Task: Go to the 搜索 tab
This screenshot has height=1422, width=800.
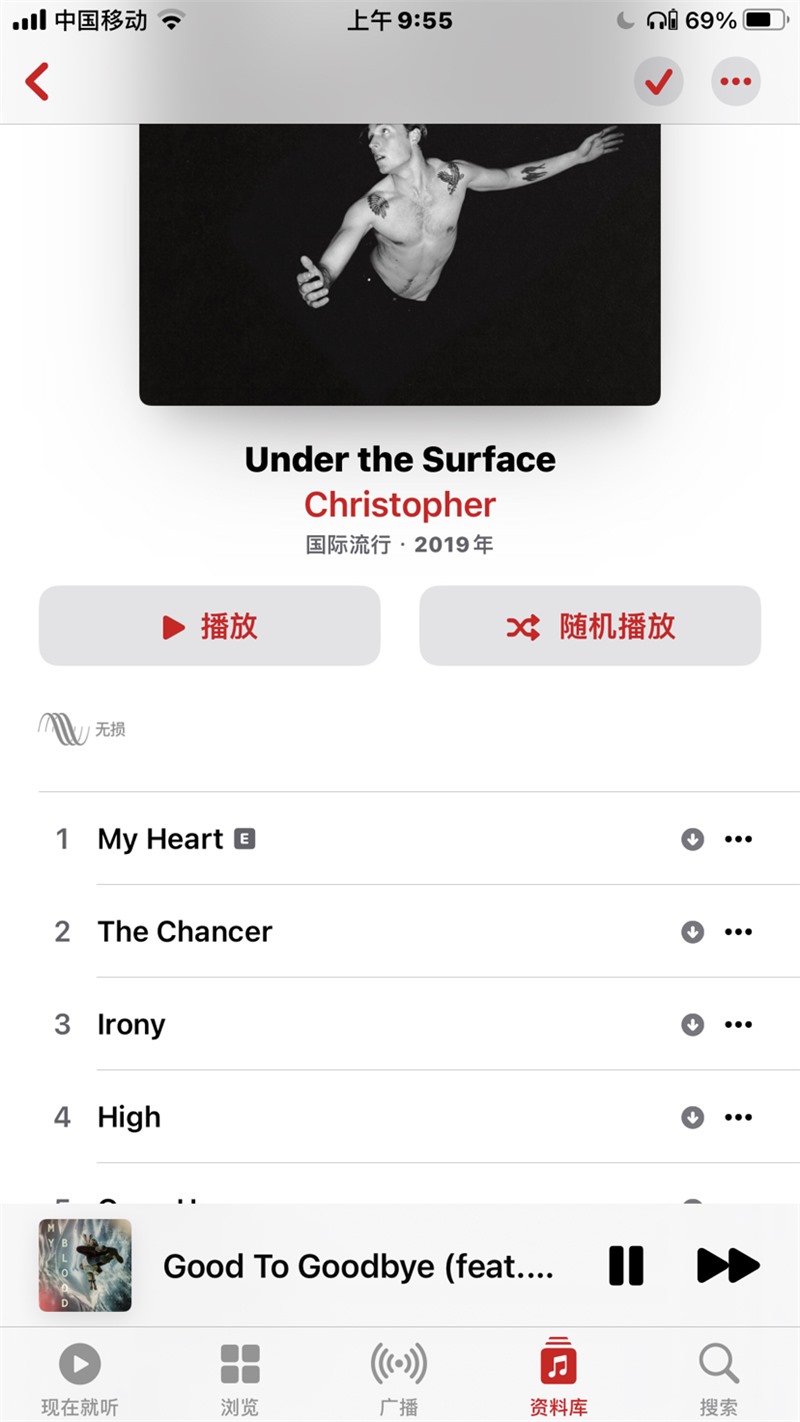Action: [x=718, y=1378]
